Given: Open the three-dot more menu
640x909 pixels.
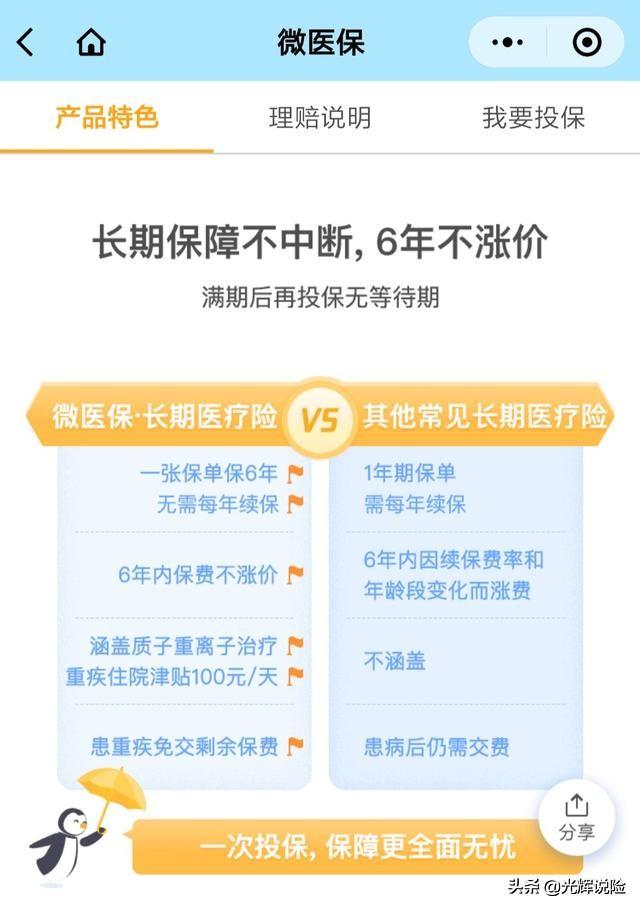Looking at the screenshot, I should 508,42.
